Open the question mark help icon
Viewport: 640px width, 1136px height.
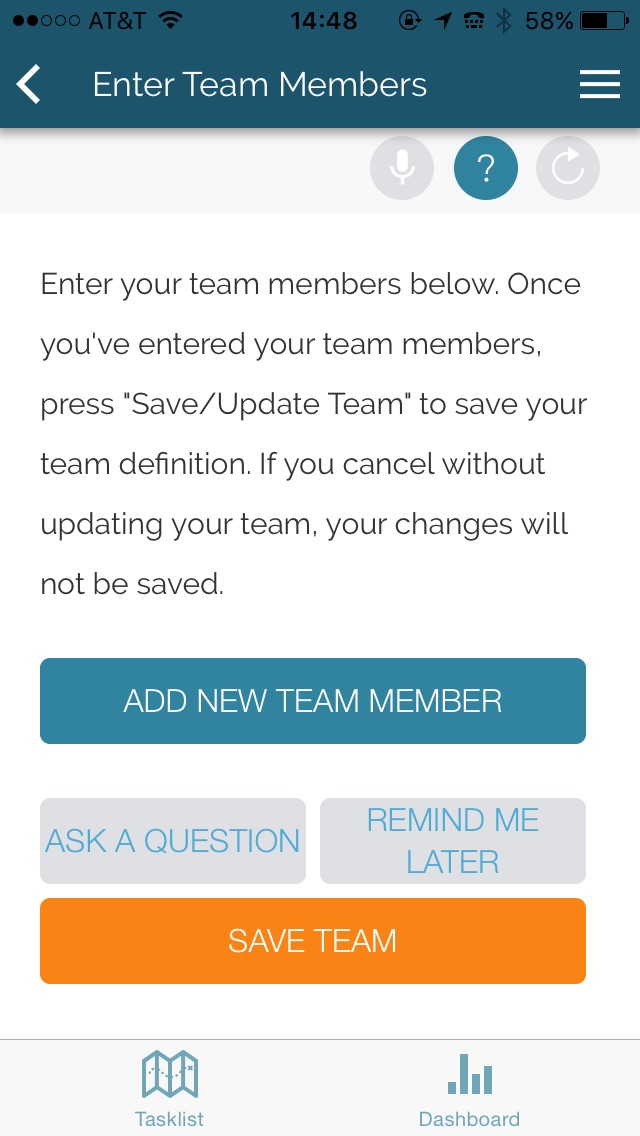click(485, 168)
